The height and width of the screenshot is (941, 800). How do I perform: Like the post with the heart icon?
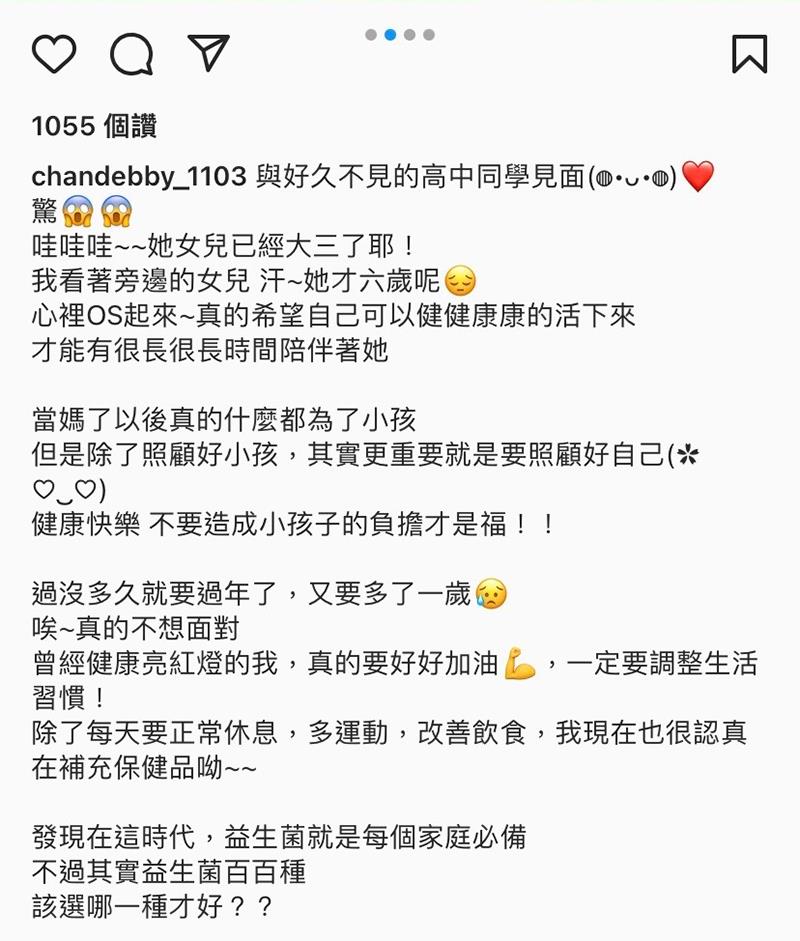click(54, 54)
